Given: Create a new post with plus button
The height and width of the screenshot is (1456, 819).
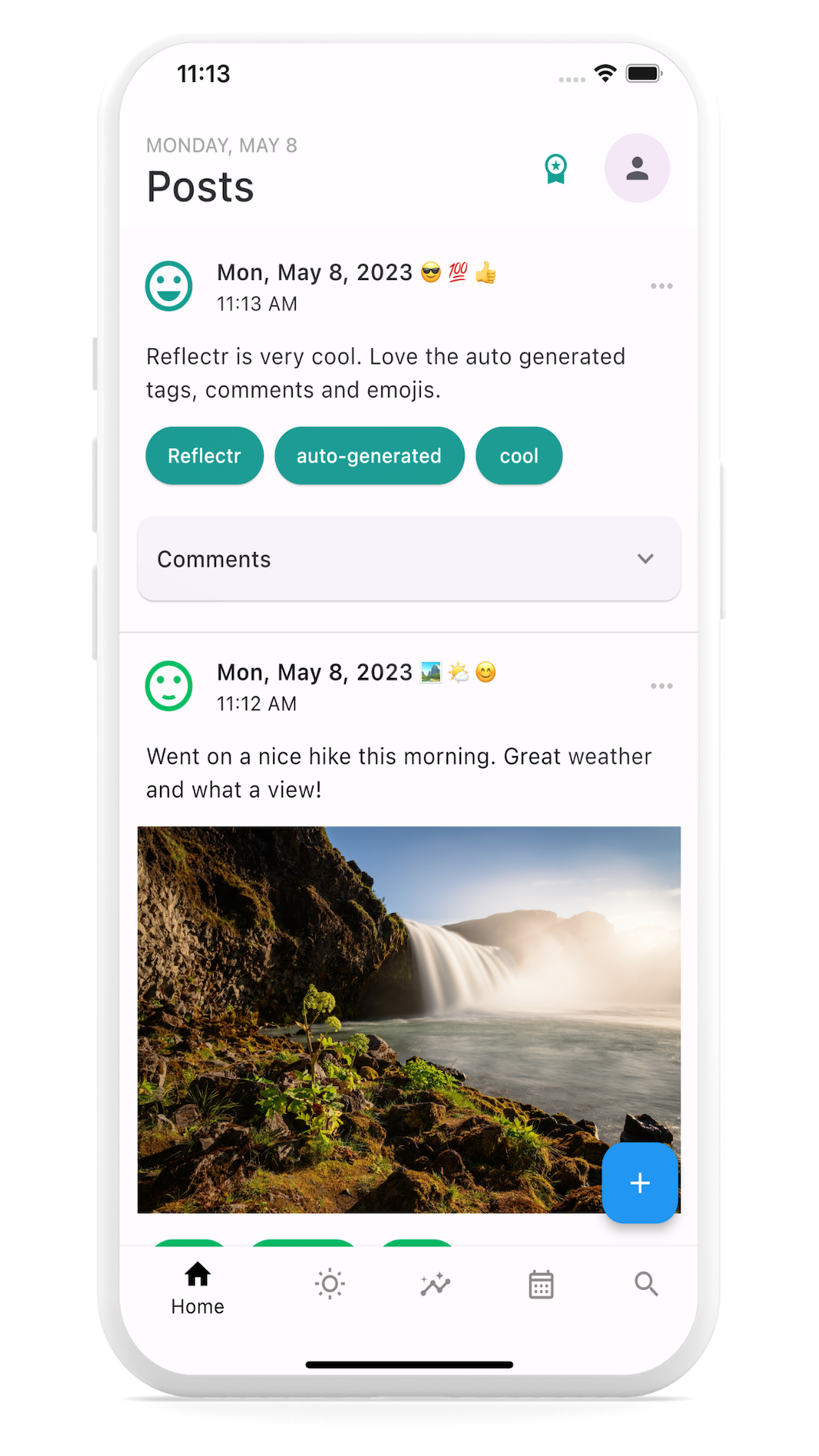Looking at the screenshot, I should tap(639, 1183).
